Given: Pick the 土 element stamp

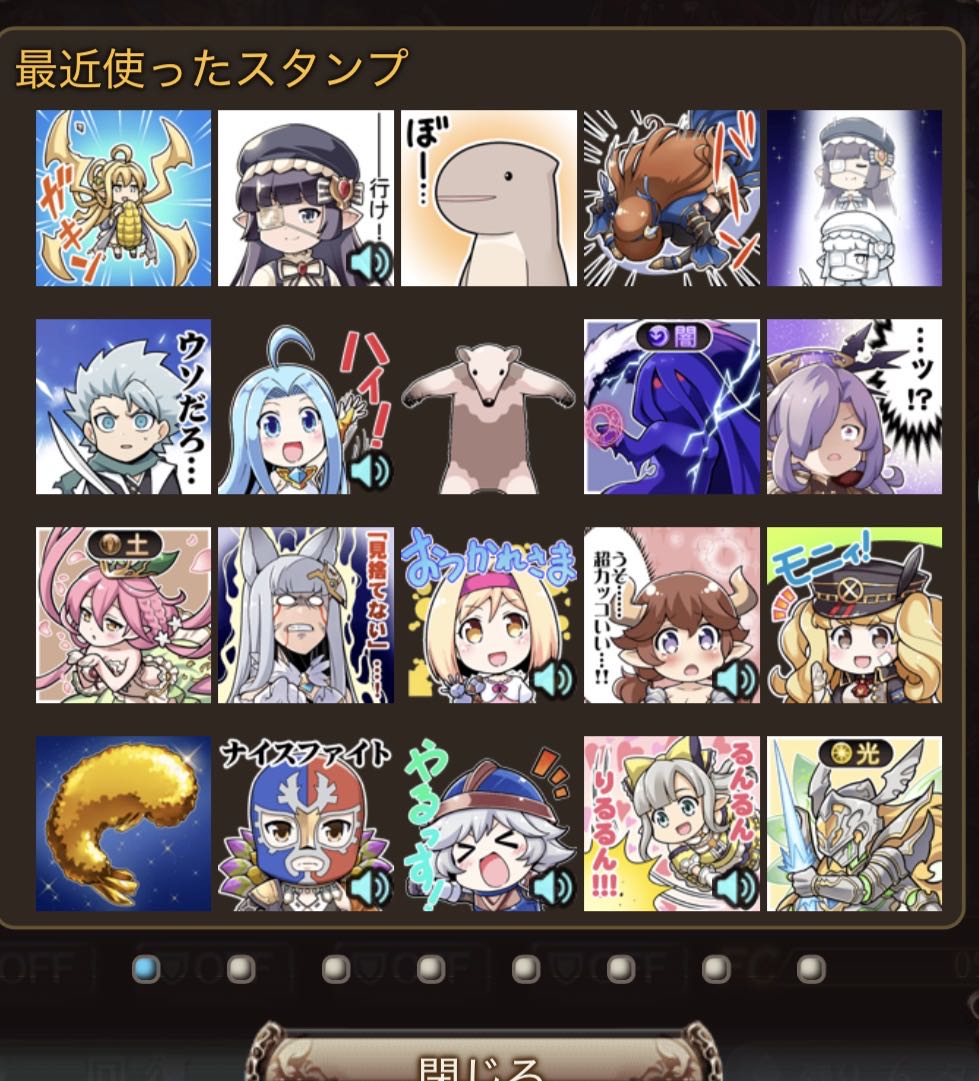Looking at the screenshot, I should coord(123,615).
